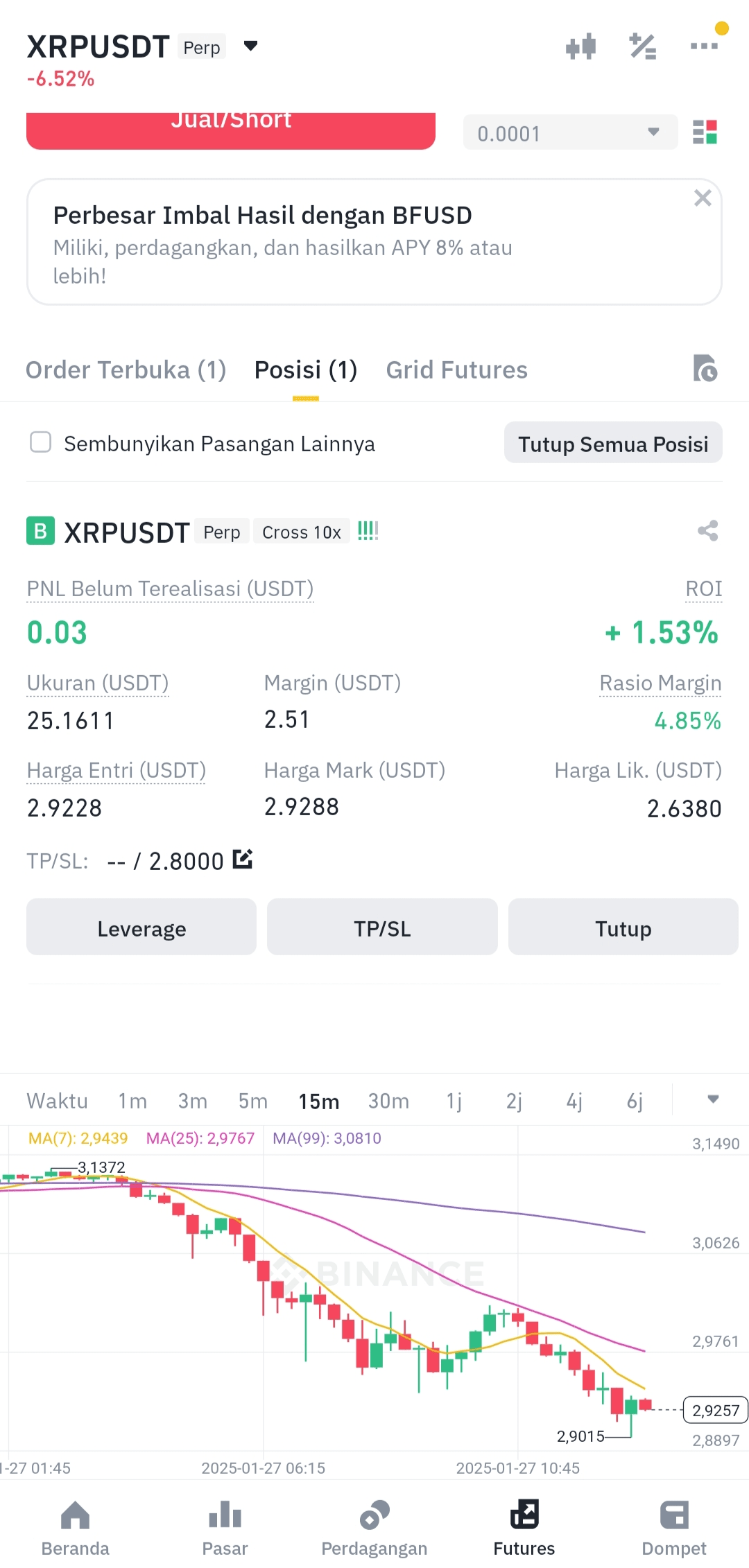This screenshot has width=749, height=1568.
Task: Tap Tutup Semua Posisi button
Action: [x=613, y=444]
